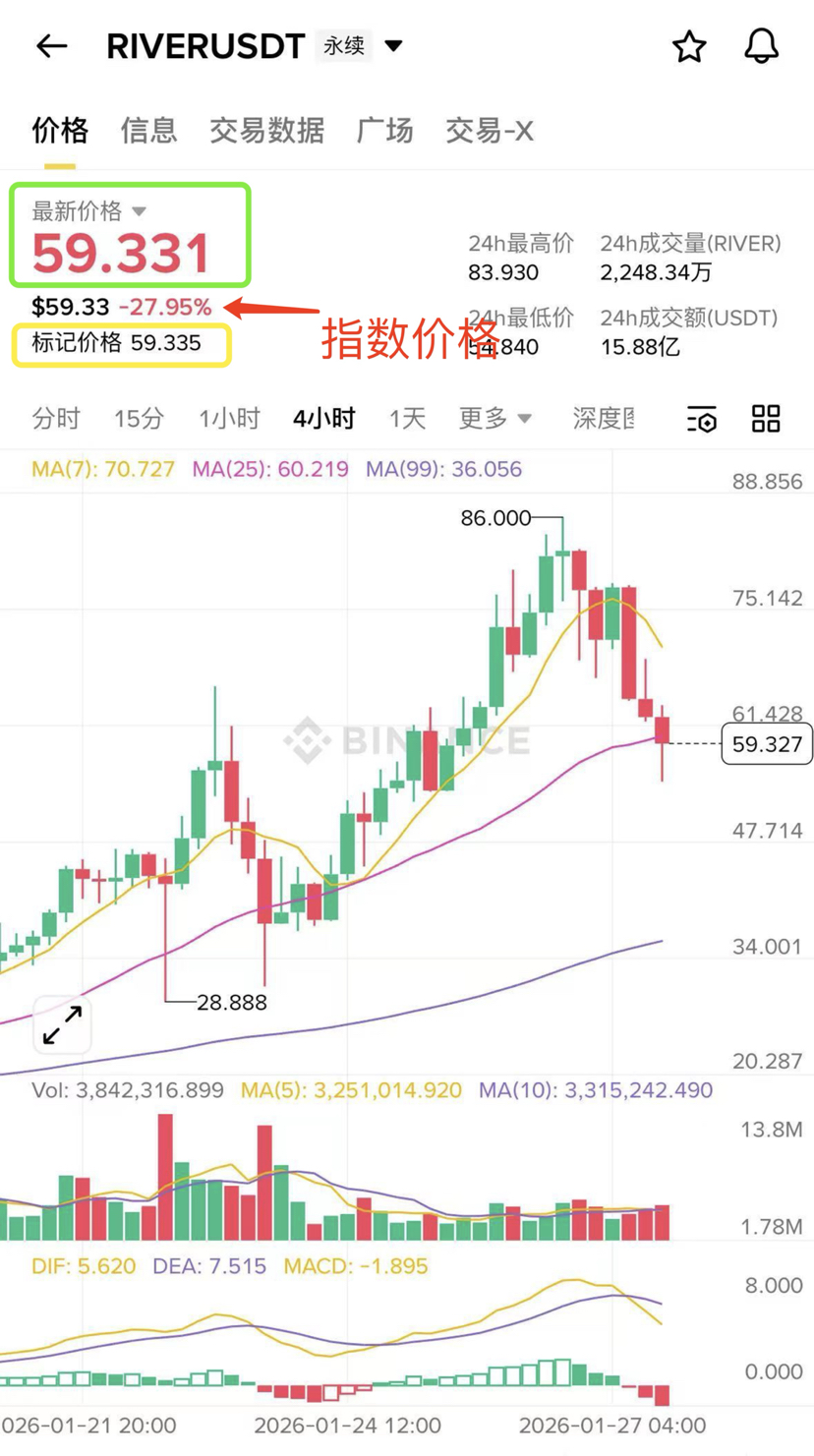The image size is (814, 1456).
Task: Select the 15分 chart interval
Action: point(138,419)
